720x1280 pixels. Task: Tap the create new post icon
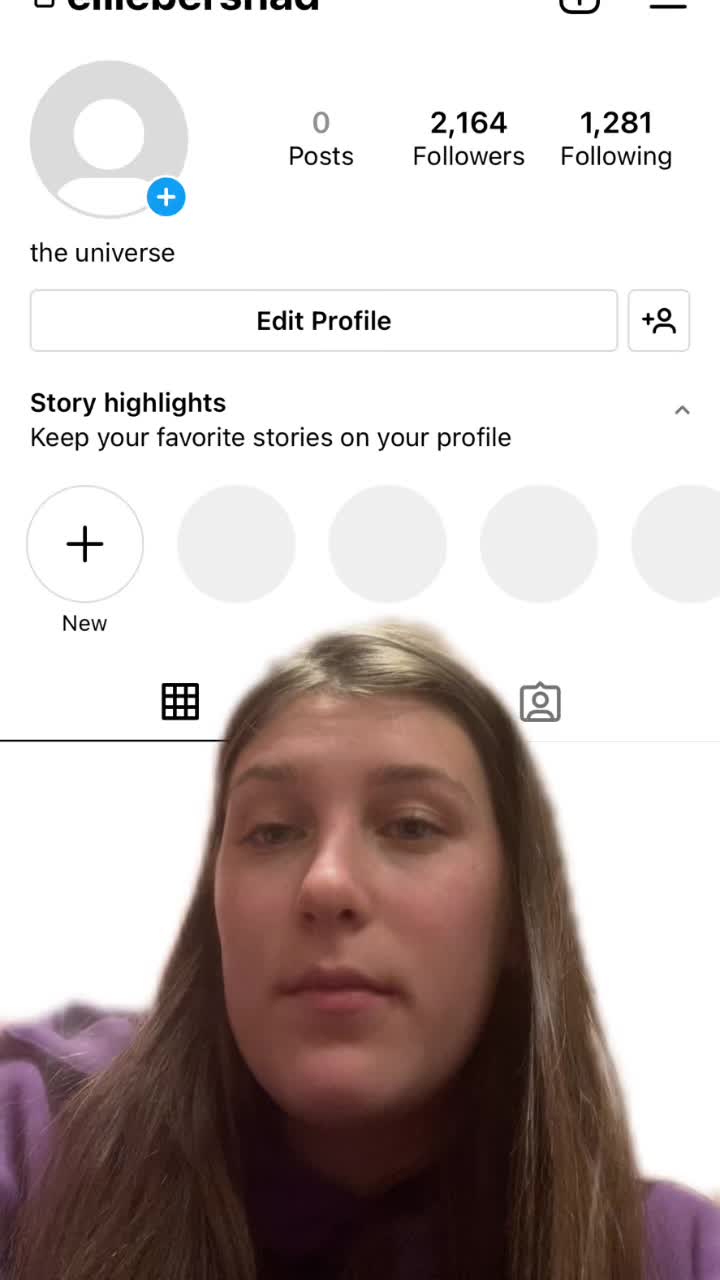point(579,4)
